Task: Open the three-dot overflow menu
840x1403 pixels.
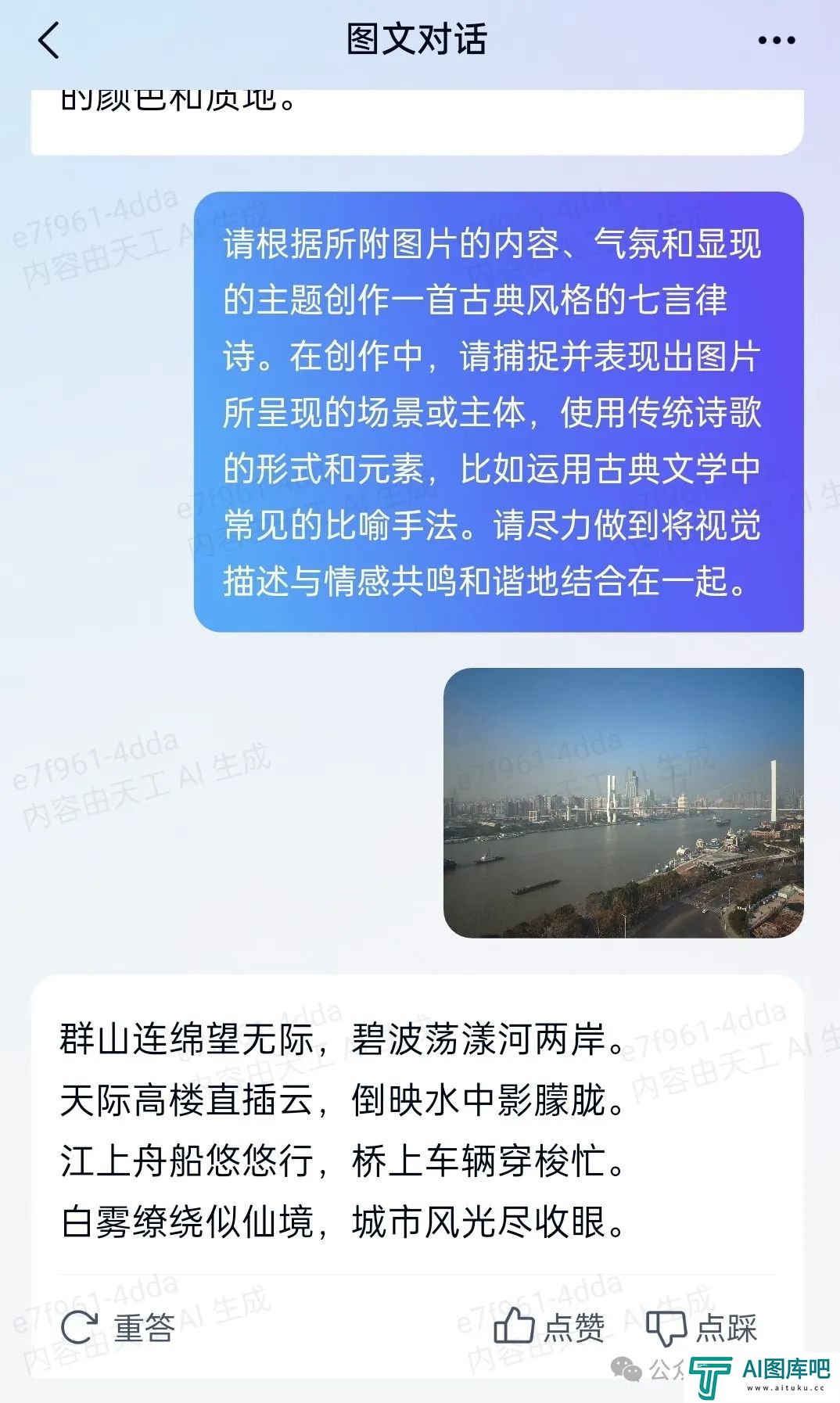Action: pyautogui.click(x=776, y=41)
